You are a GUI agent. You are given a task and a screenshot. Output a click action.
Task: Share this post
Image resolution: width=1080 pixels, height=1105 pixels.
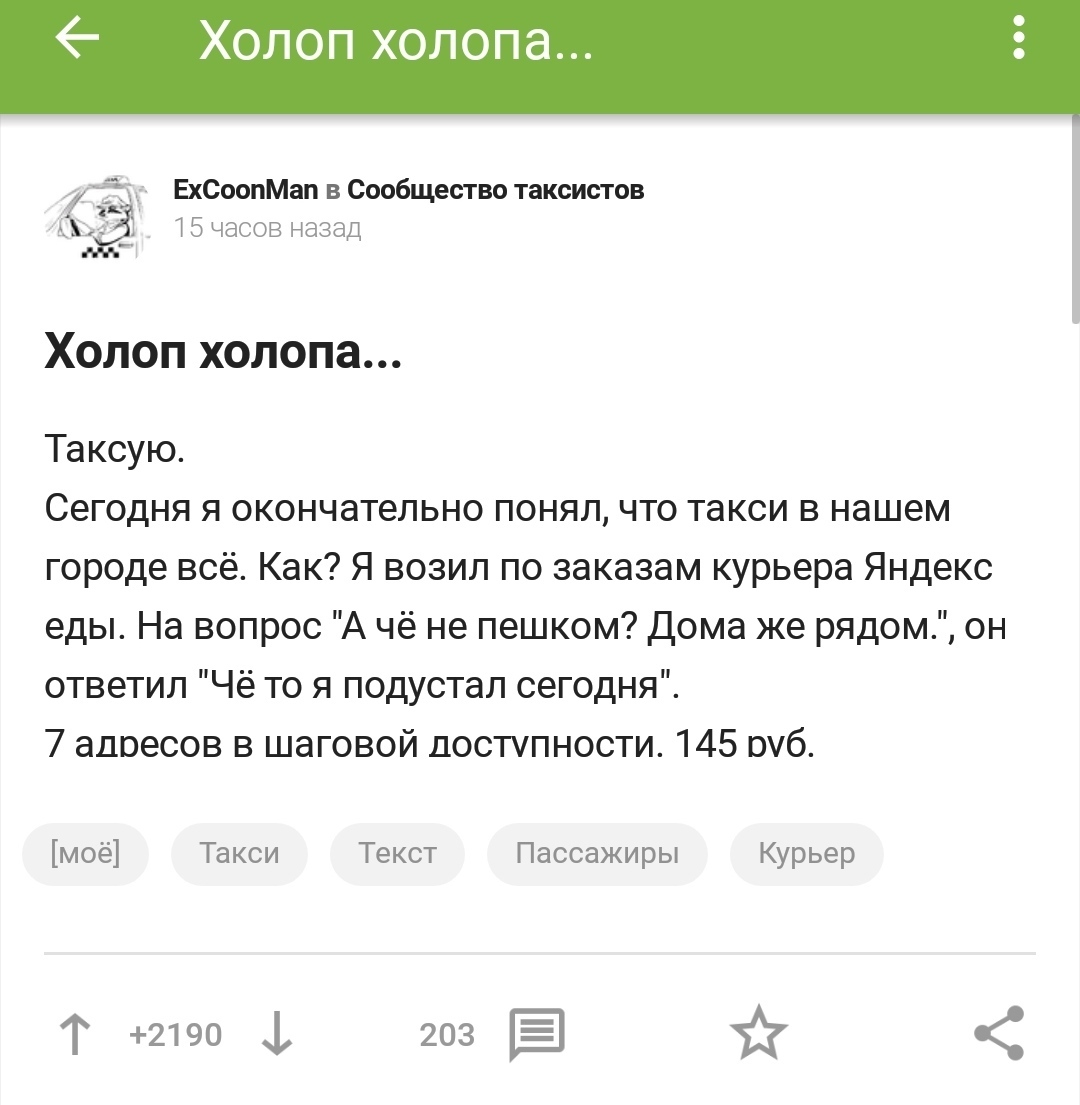[999, 1034]
